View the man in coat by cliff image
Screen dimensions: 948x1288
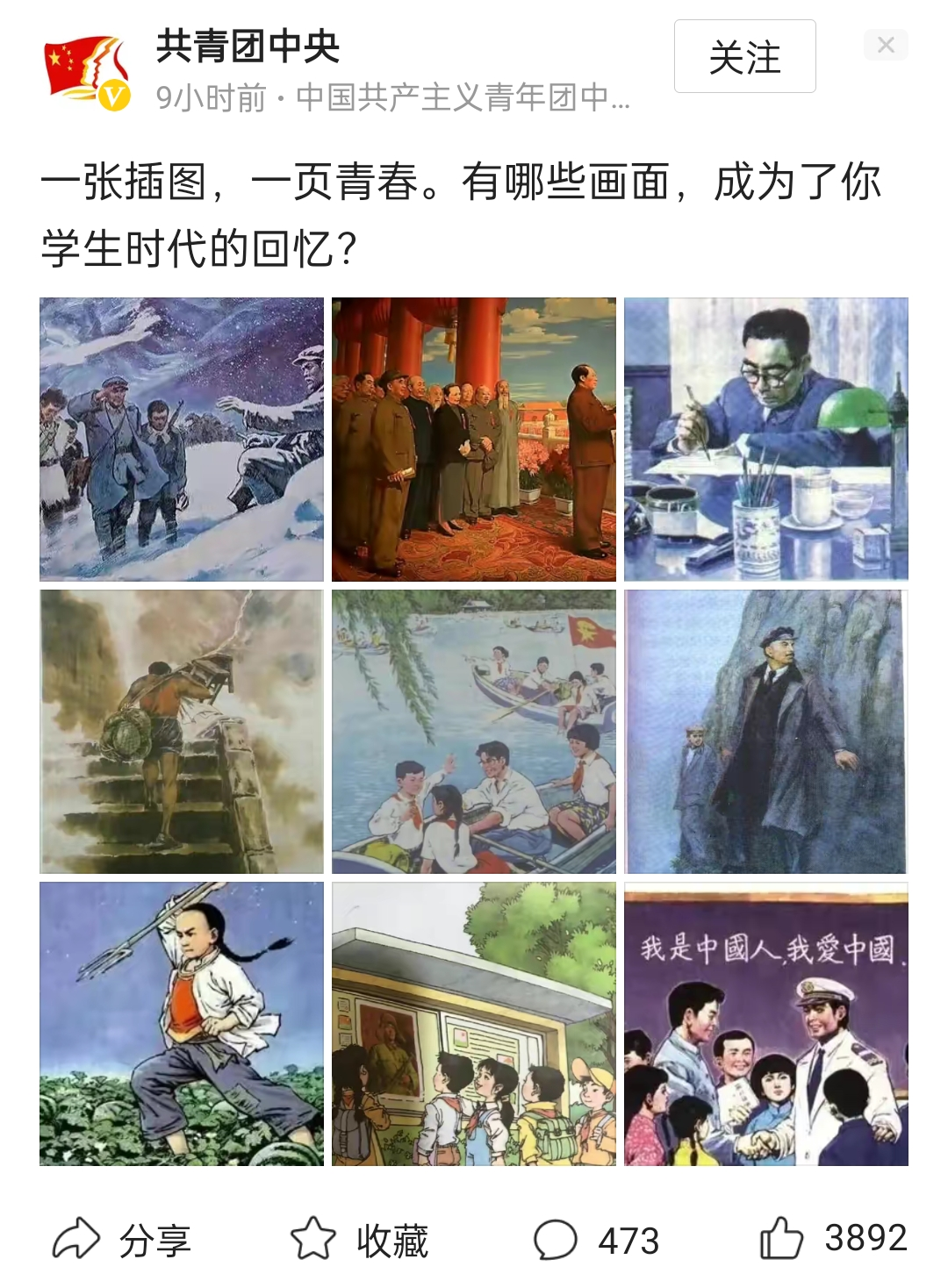tap(765, 732)
